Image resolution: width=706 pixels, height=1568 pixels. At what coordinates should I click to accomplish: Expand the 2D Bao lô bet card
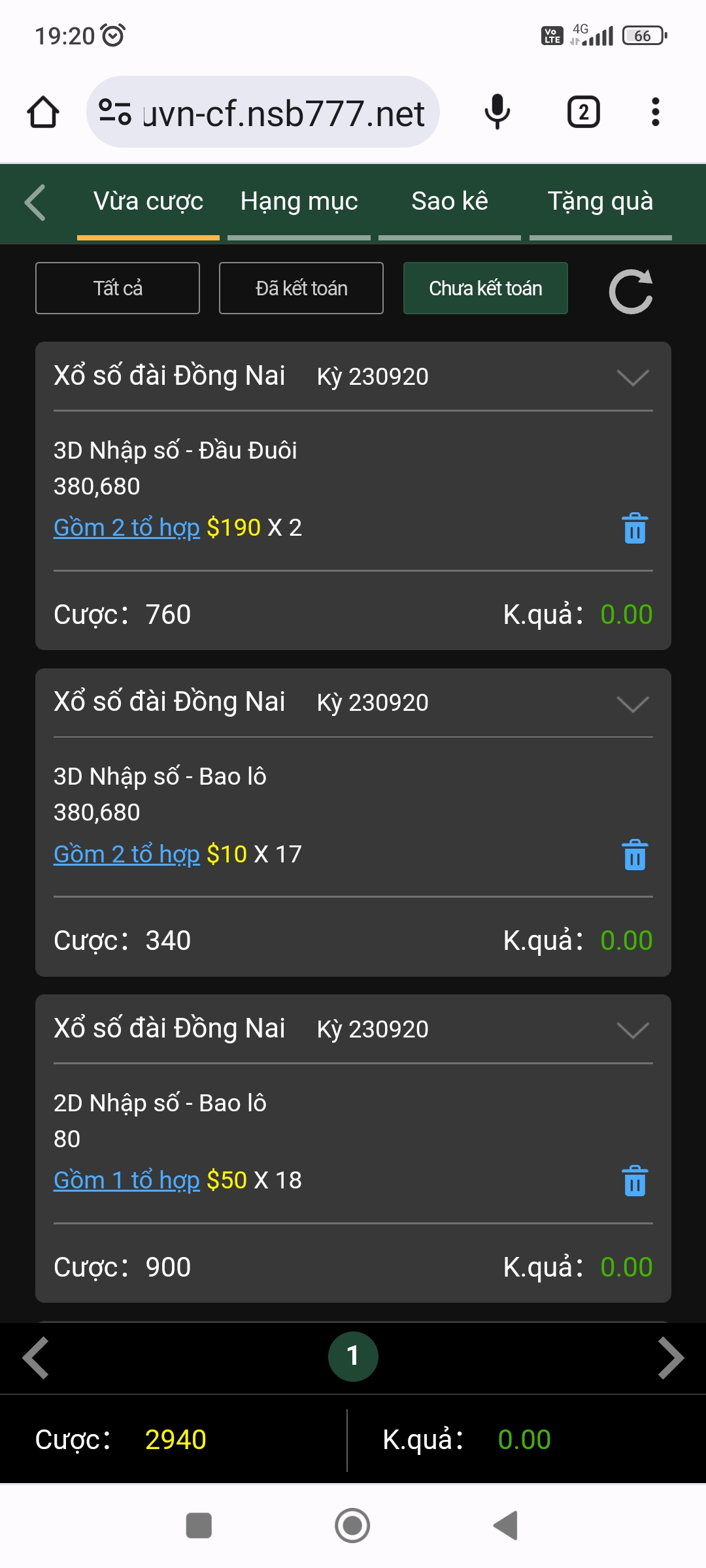point(632,1030)
